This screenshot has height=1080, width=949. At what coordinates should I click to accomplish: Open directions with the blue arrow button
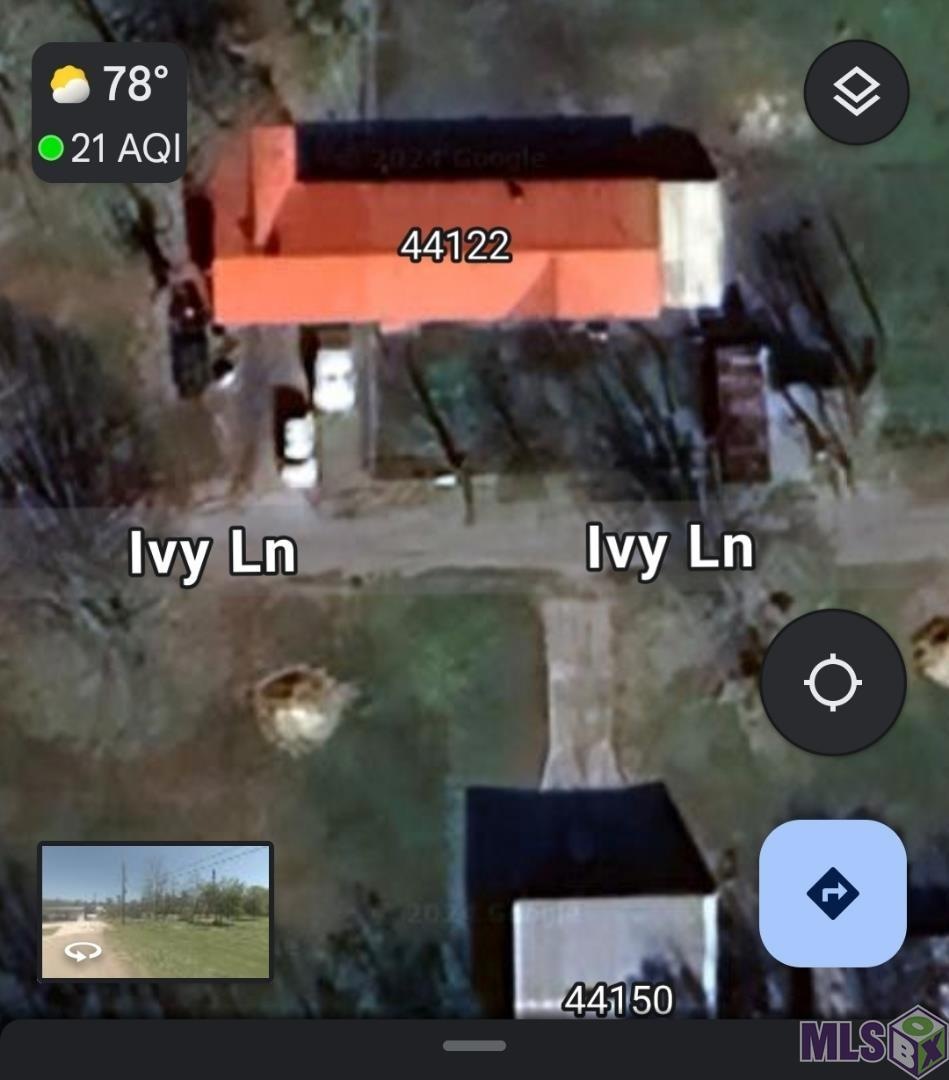pos(832,893)
